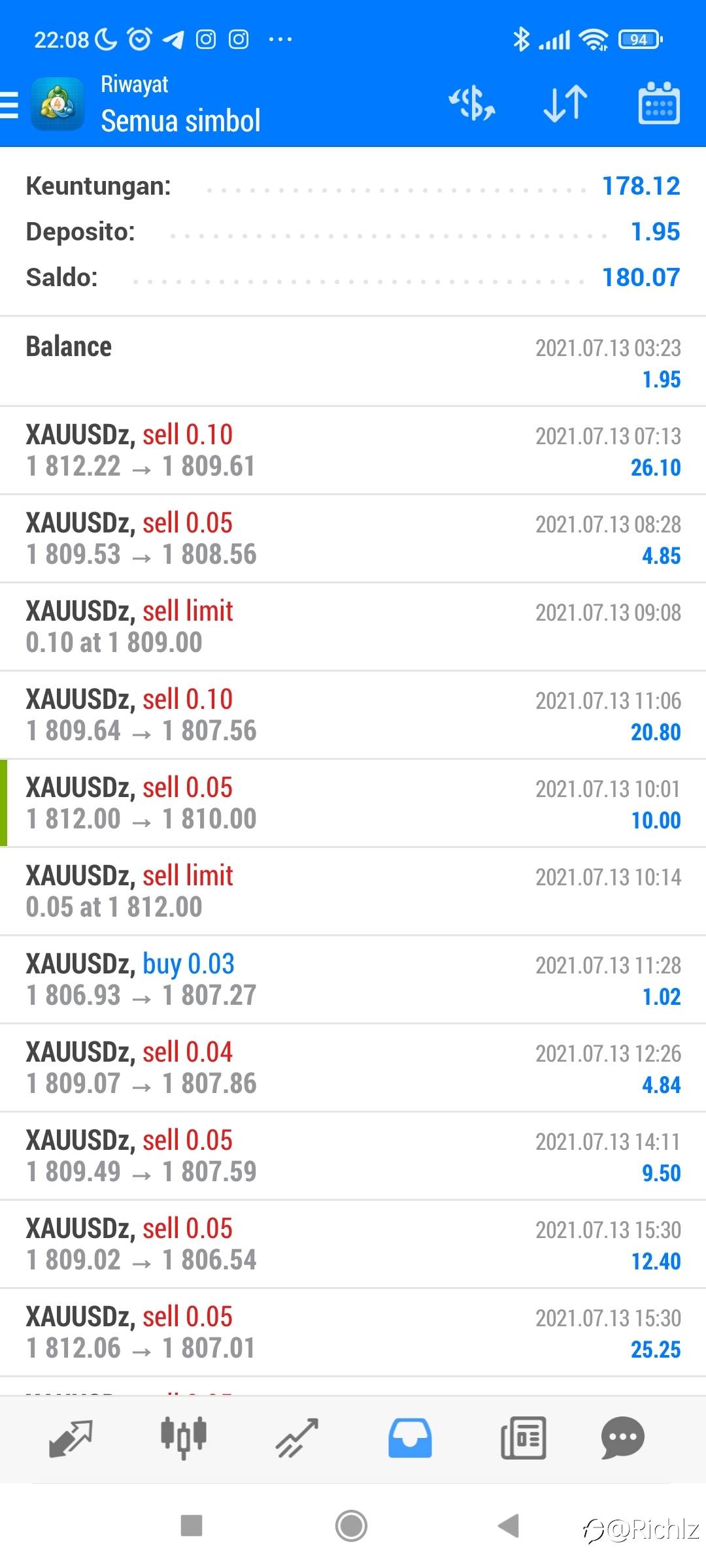Open the News tab
The height and width of the screenshot is (1568, 706).
(x=523, y=1438)
